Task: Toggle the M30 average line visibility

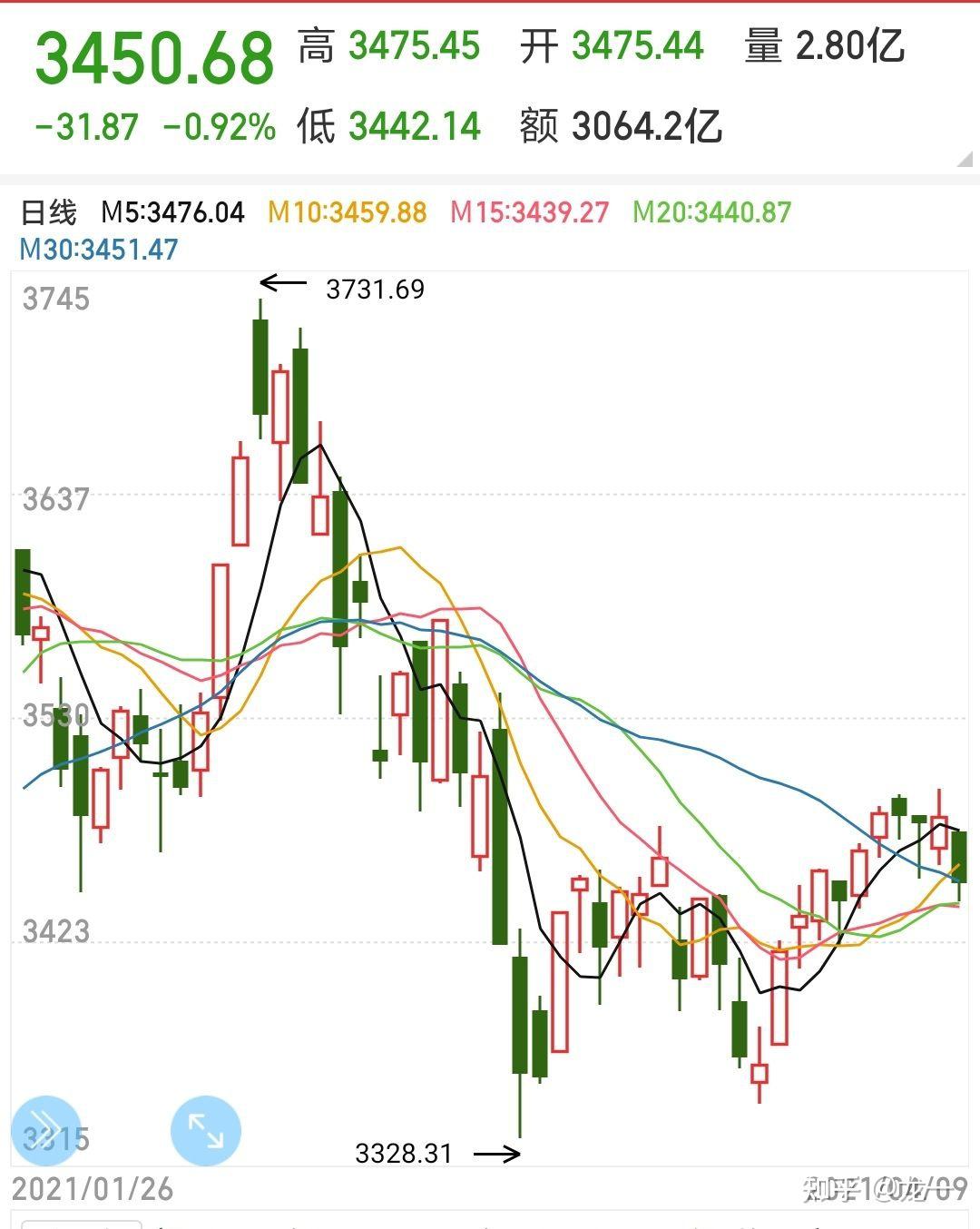Action: (x=100, y=247)
